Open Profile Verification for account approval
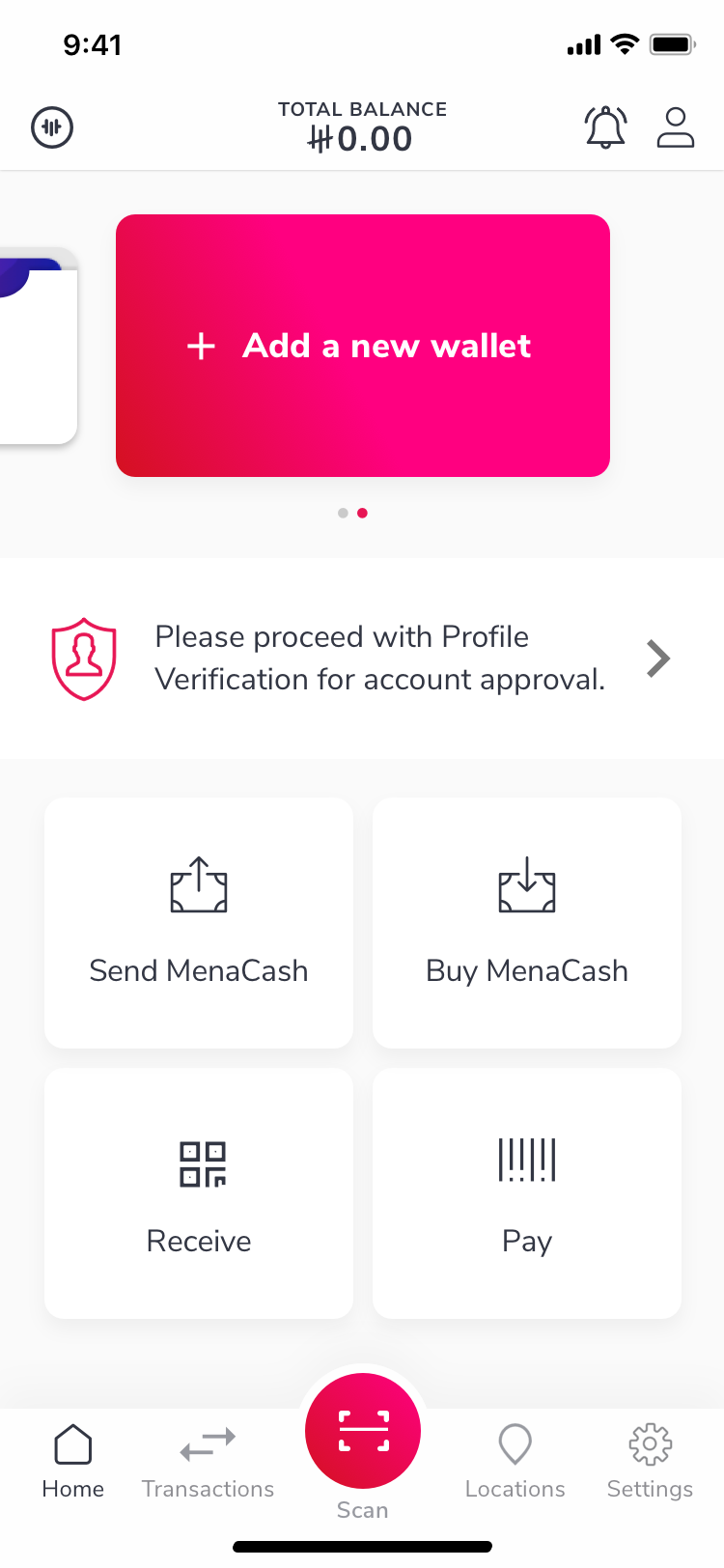Screen dimensions: 724x1568 [380, 658]
